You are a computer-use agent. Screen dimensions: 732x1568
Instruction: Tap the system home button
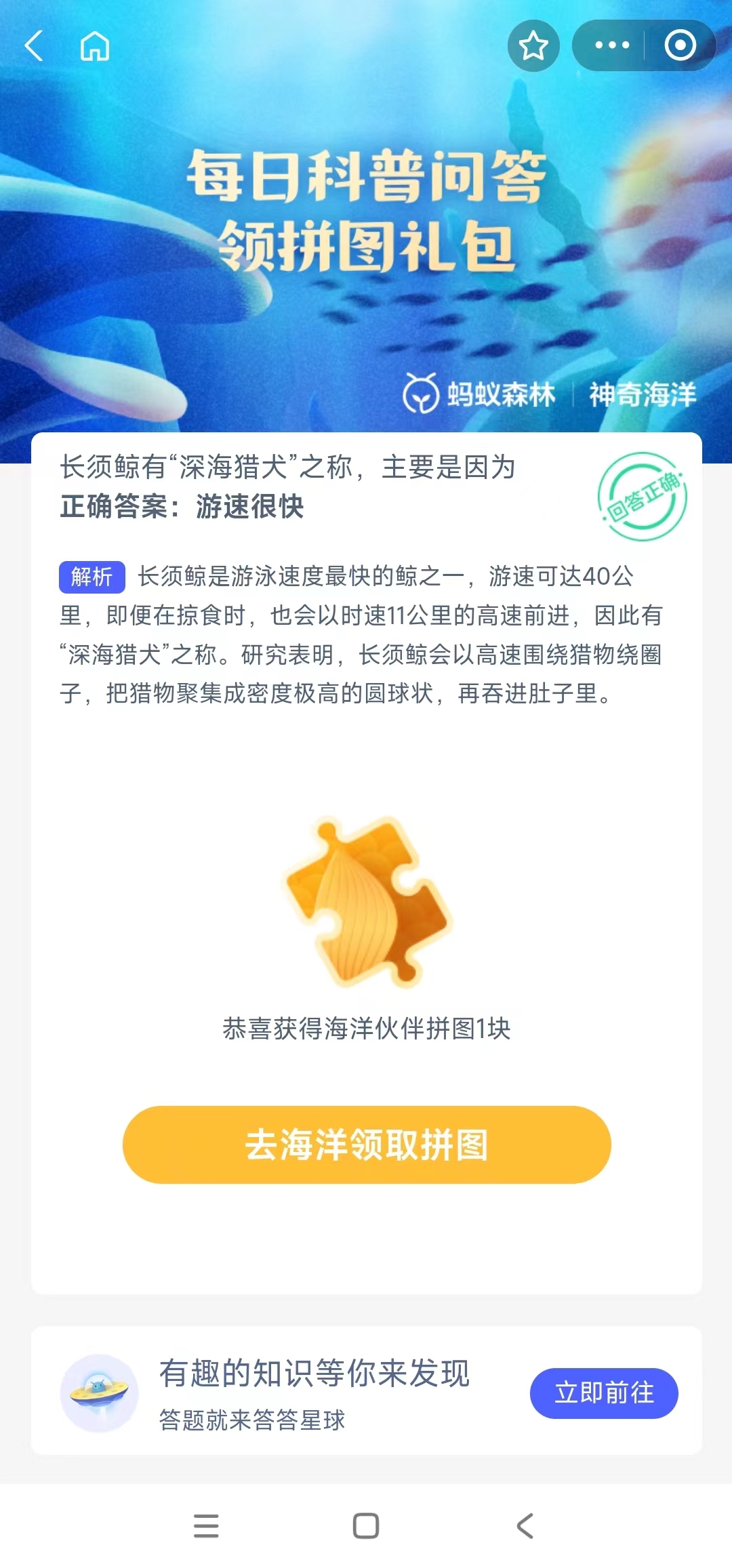[x=366, y=1525]
